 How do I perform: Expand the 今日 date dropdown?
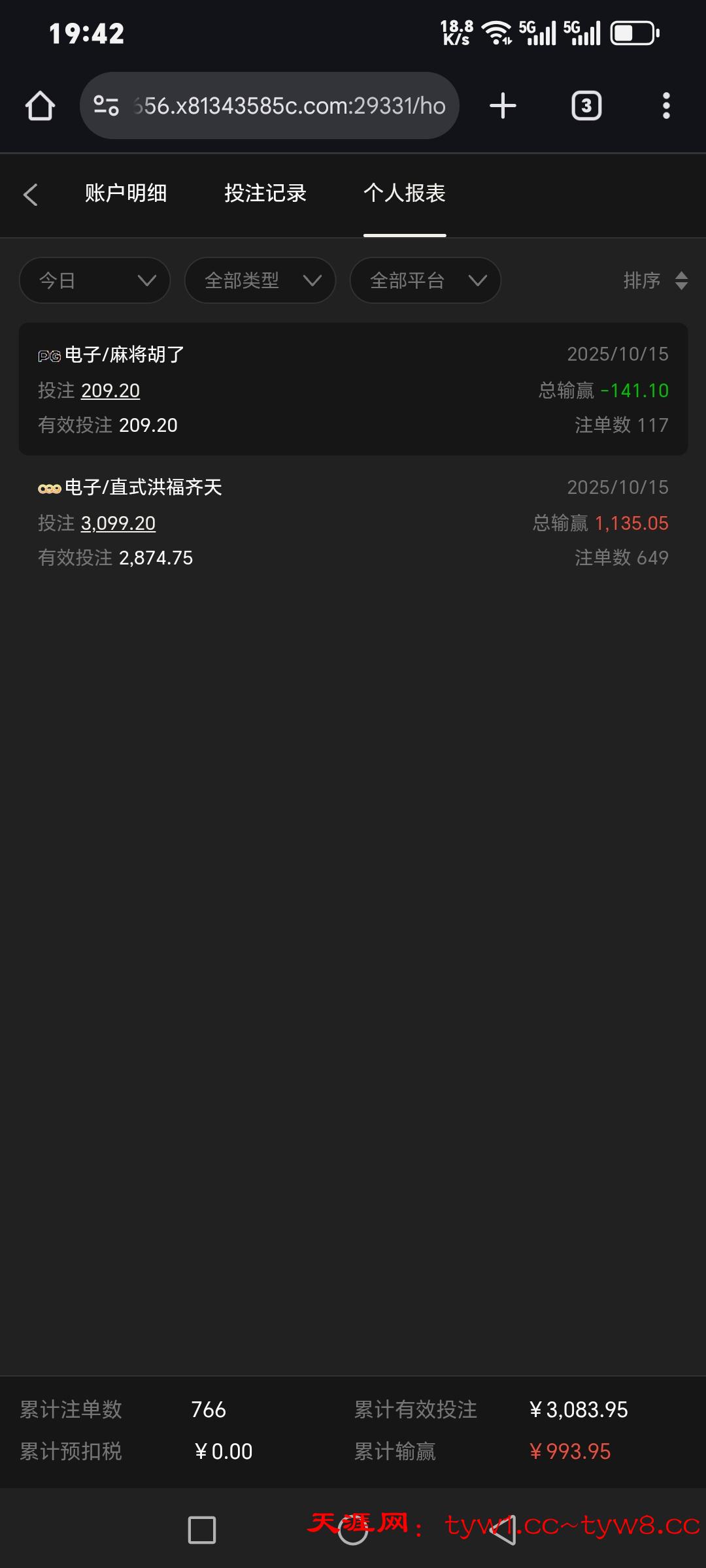95,280
